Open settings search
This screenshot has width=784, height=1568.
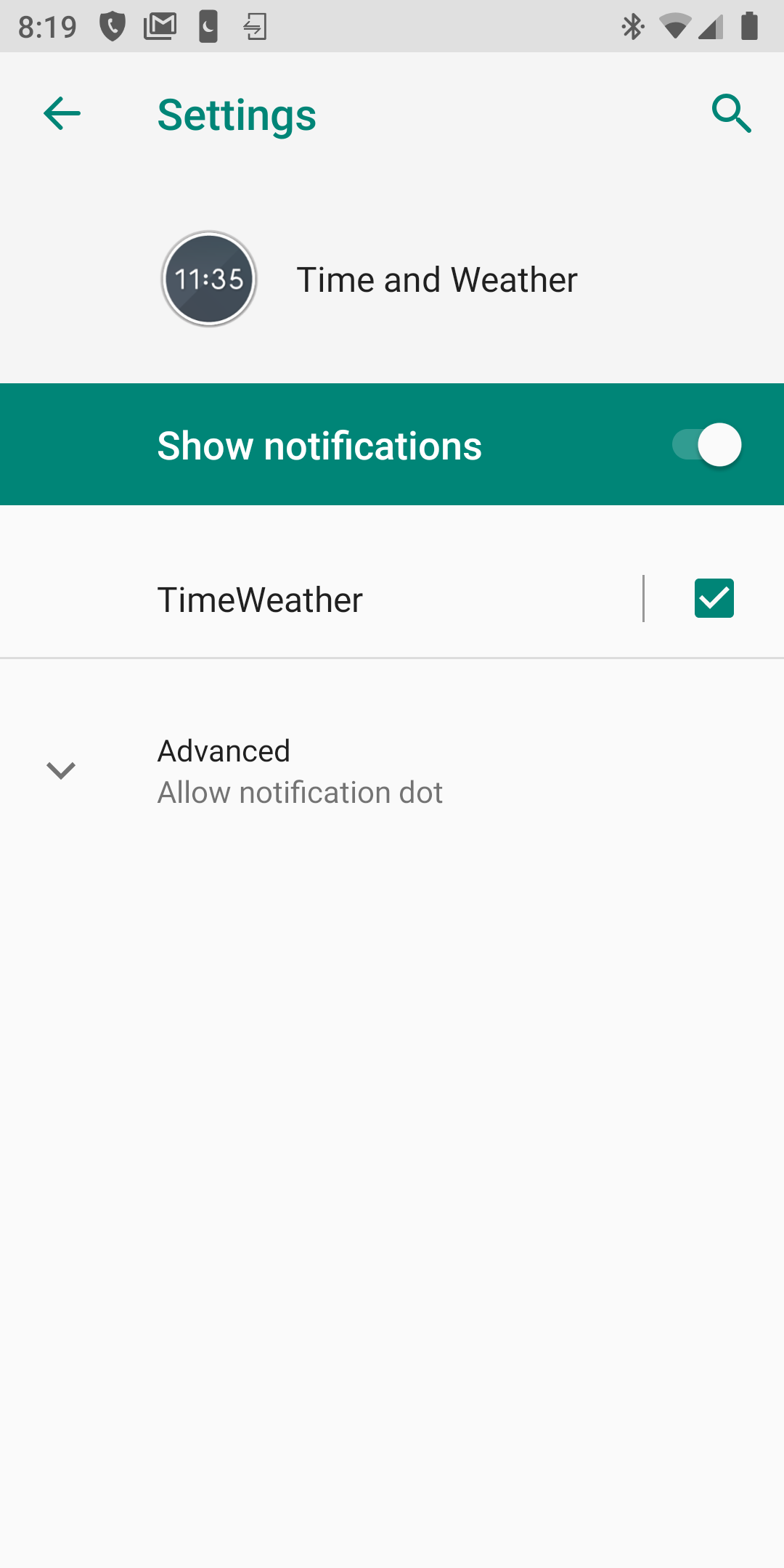731,114
